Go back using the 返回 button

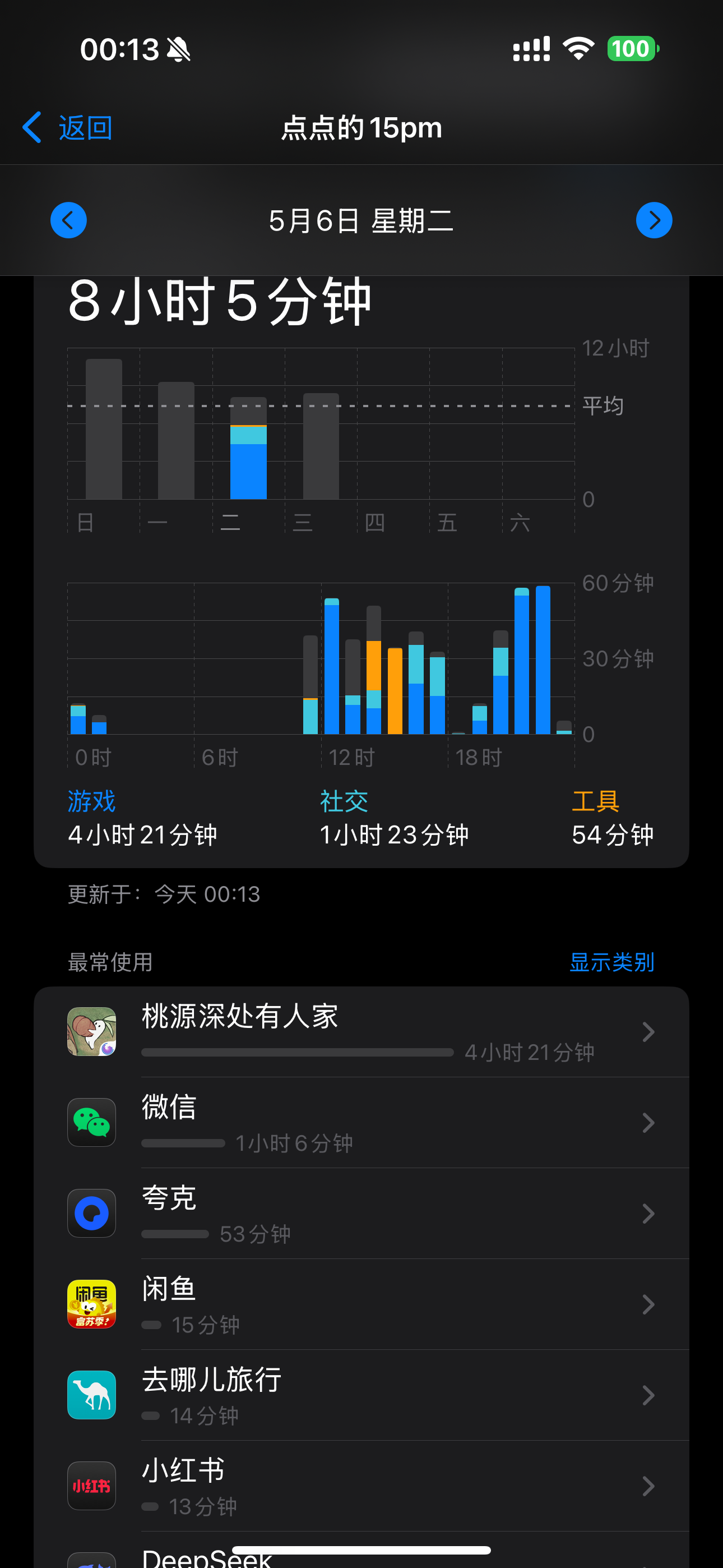67,128
